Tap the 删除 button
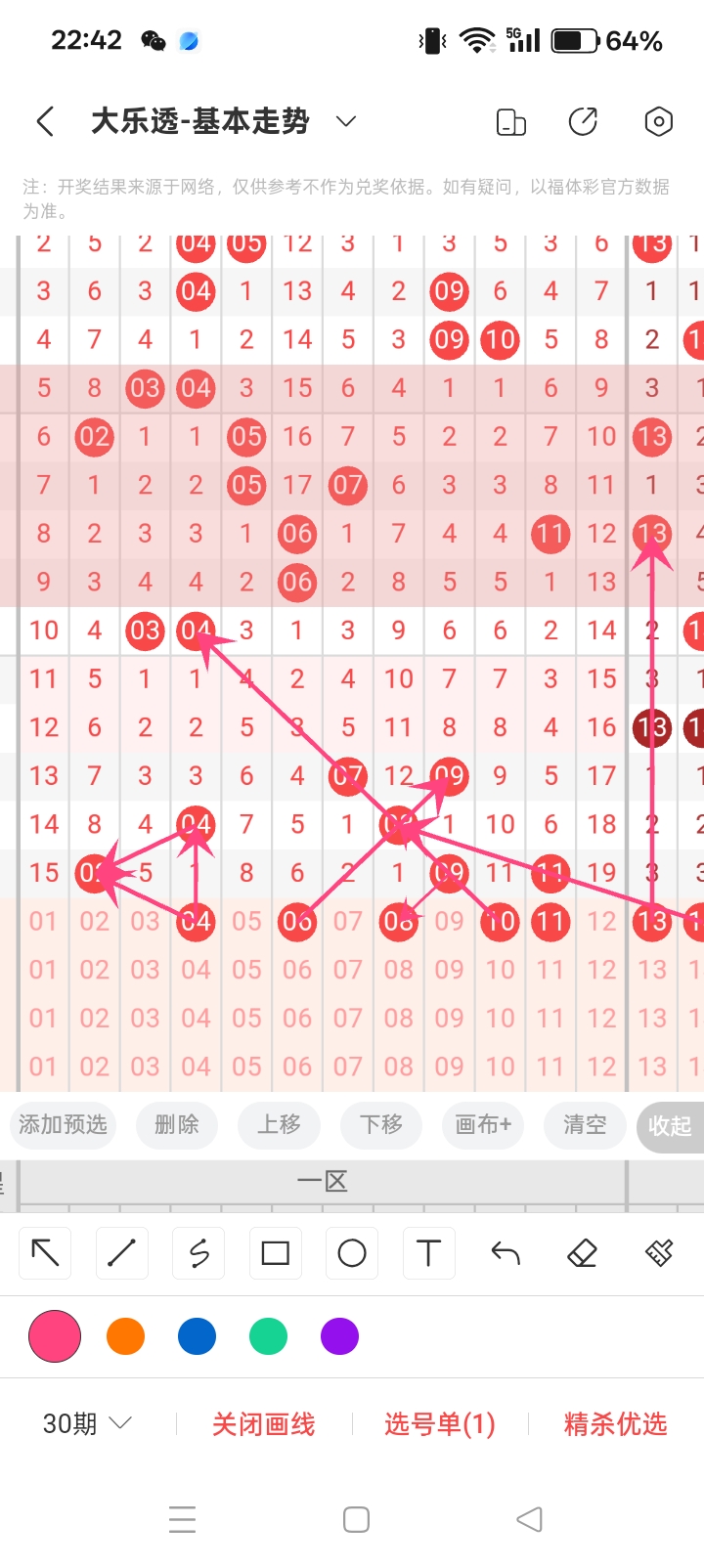Image resolution: width=704 pixels, height=1568 pixels. pos(177,1124)
